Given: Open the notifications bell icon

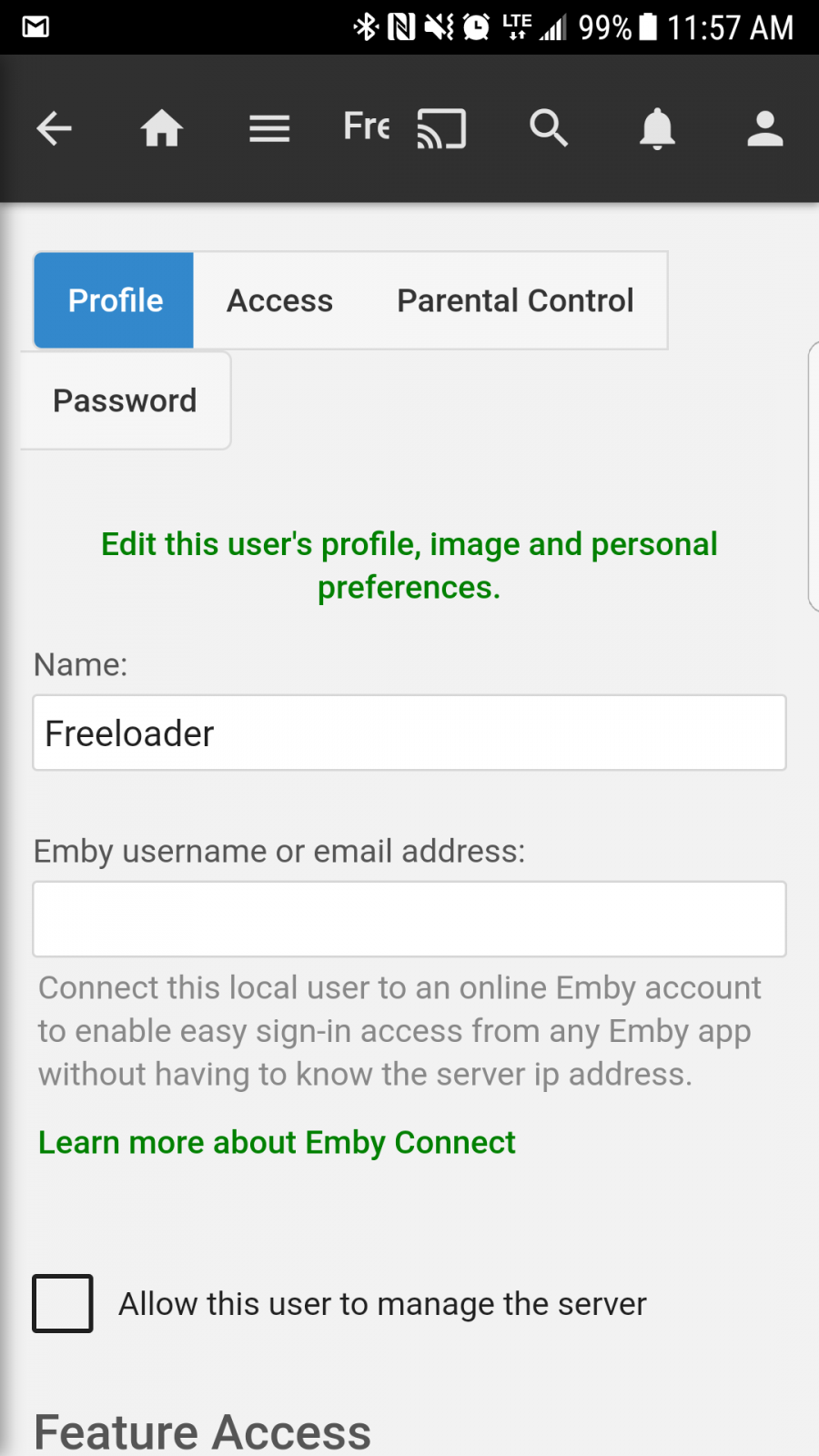Looking at the screenshot, I should (x=657, y=128).
